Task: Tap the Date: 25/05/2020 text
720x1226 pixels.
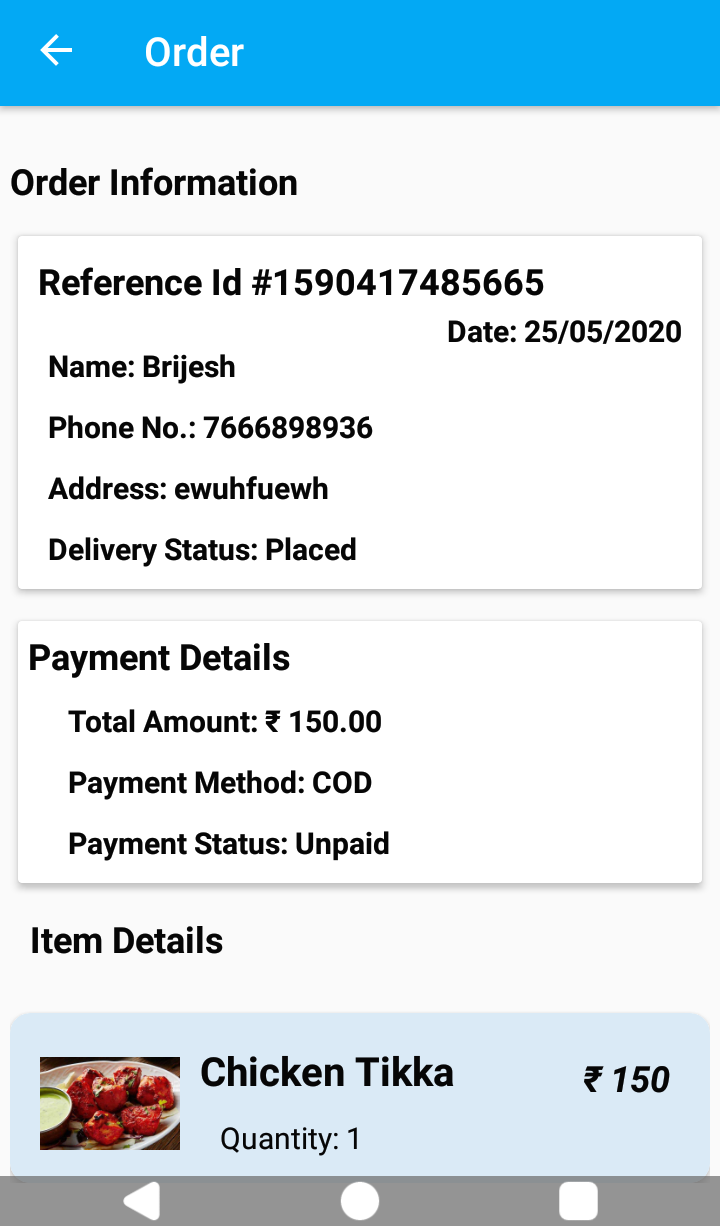Action: tap(563, 331)
